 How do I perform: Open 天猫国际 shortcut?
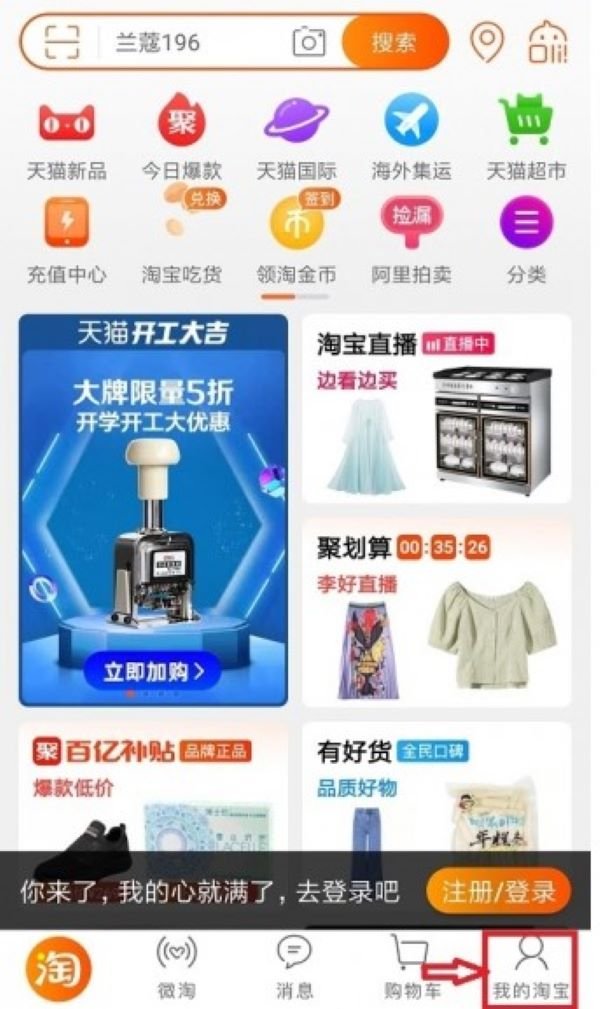(296, 139)
